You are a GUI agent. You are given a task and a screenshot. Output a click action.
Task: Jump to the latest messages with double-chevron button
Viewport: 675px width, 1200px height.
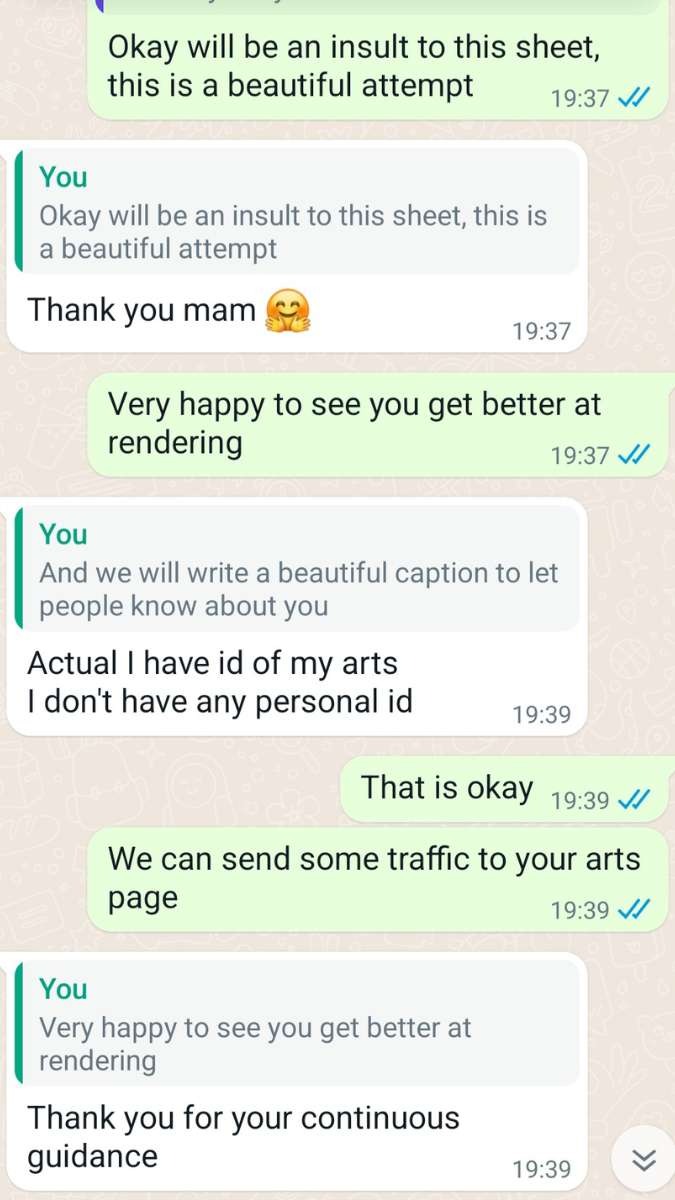(644, 1159)
